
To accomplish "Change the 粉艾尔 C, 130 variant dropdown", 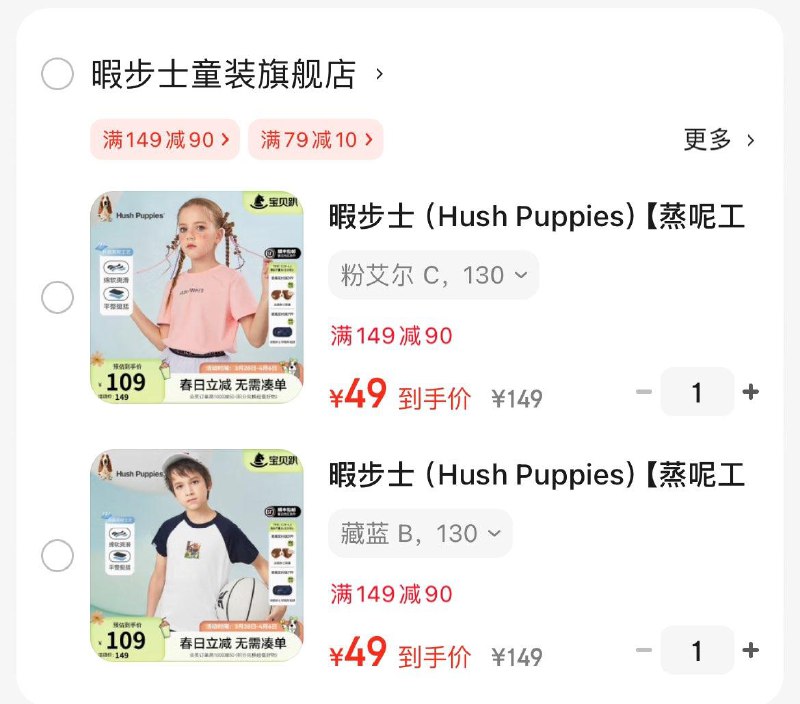I will click(x=433, y=275).
